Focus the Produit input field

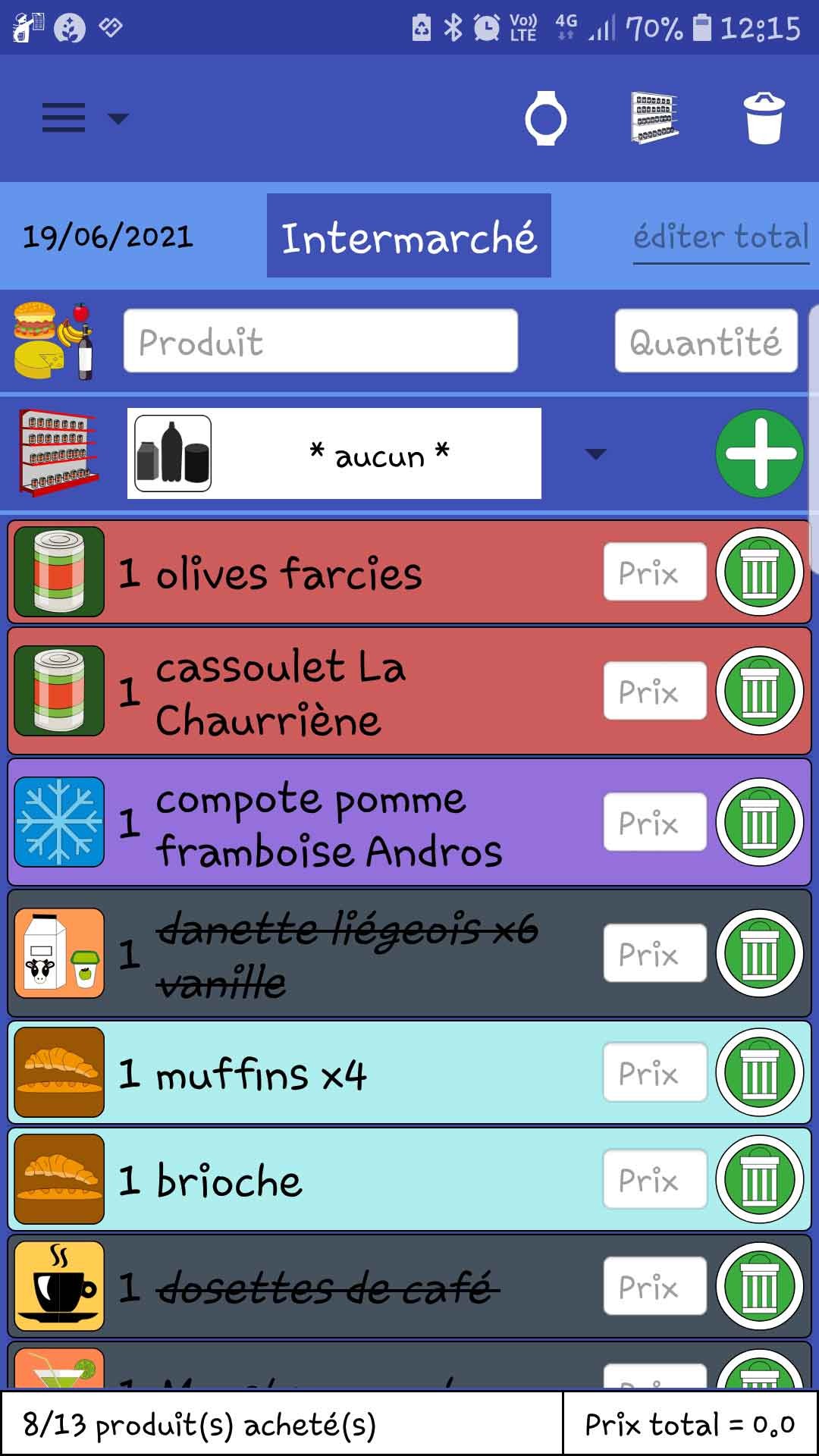321,341
